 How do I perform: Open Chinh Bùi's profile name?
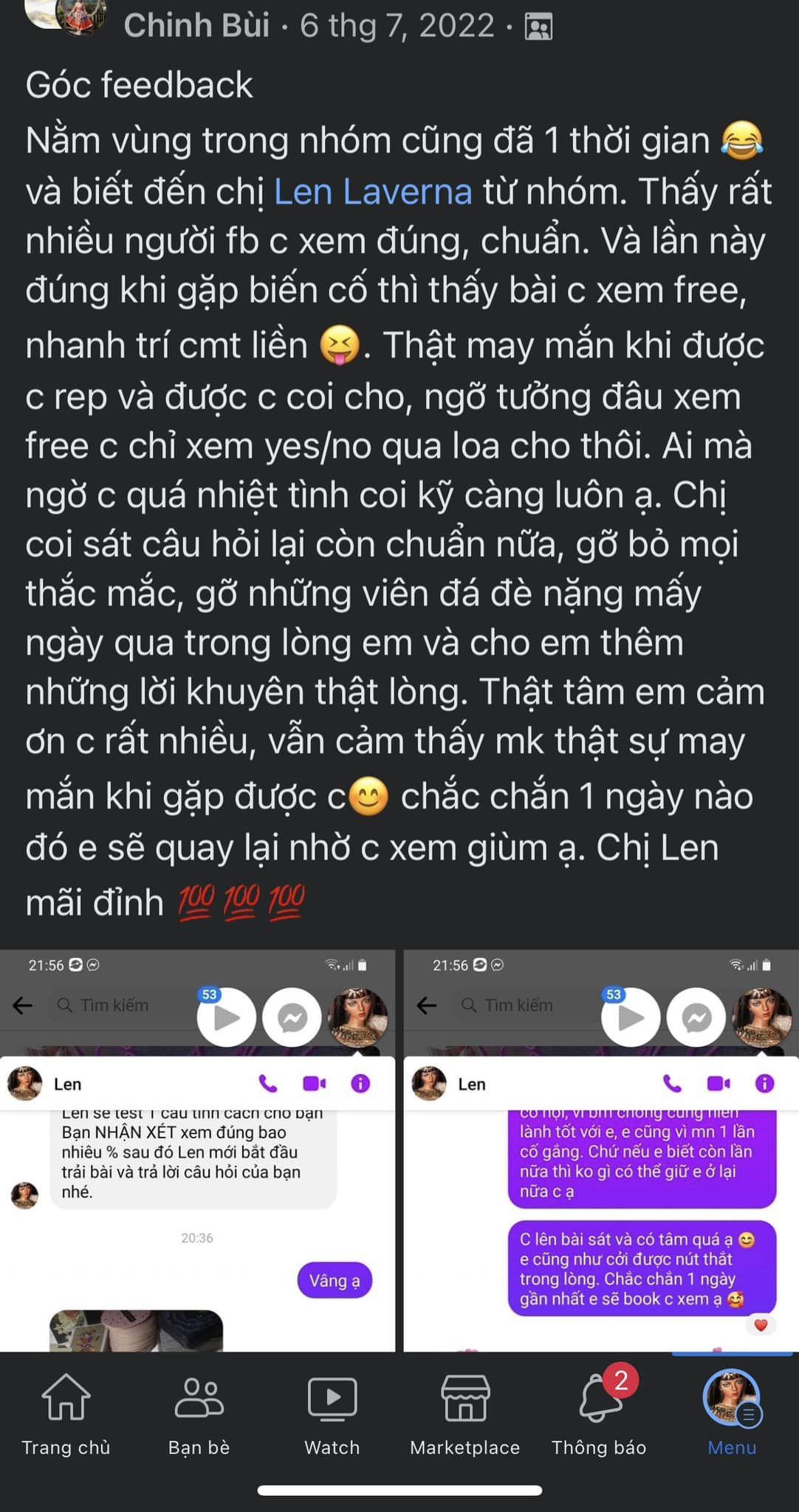coord(196,25)
